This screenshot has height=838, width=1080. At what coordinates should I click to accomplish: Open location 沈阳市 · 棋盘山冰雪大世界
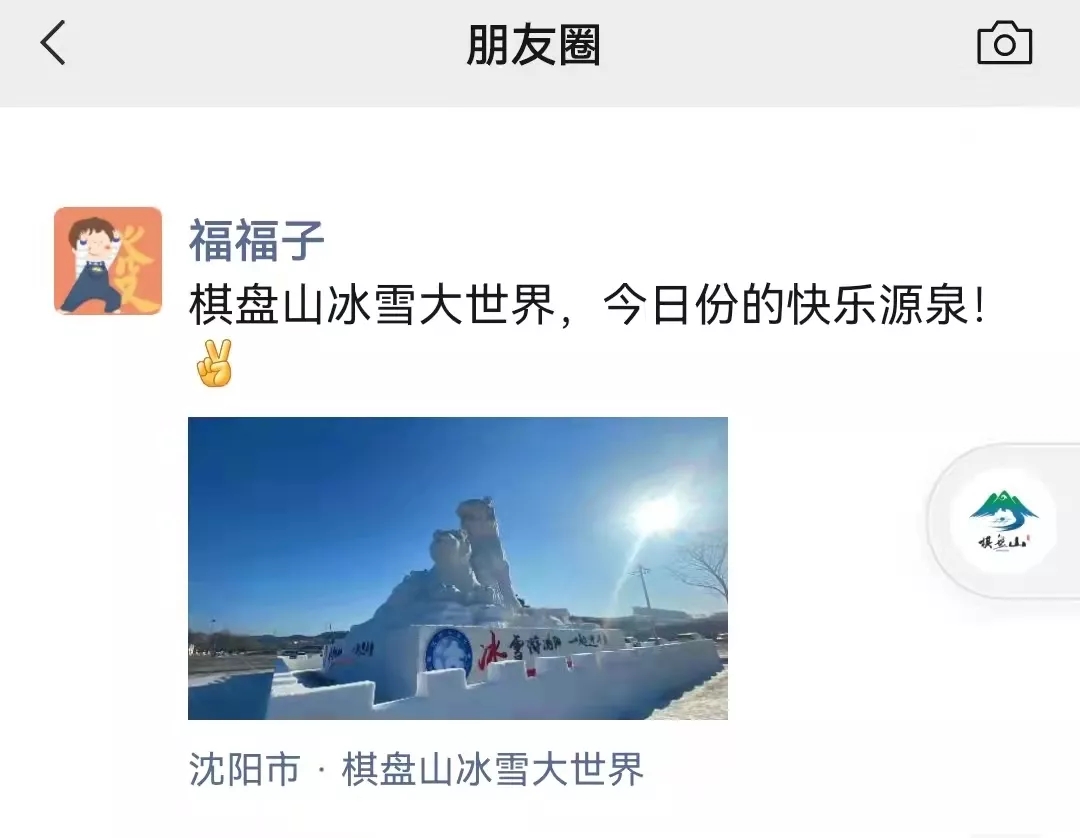tap(416, 770)
